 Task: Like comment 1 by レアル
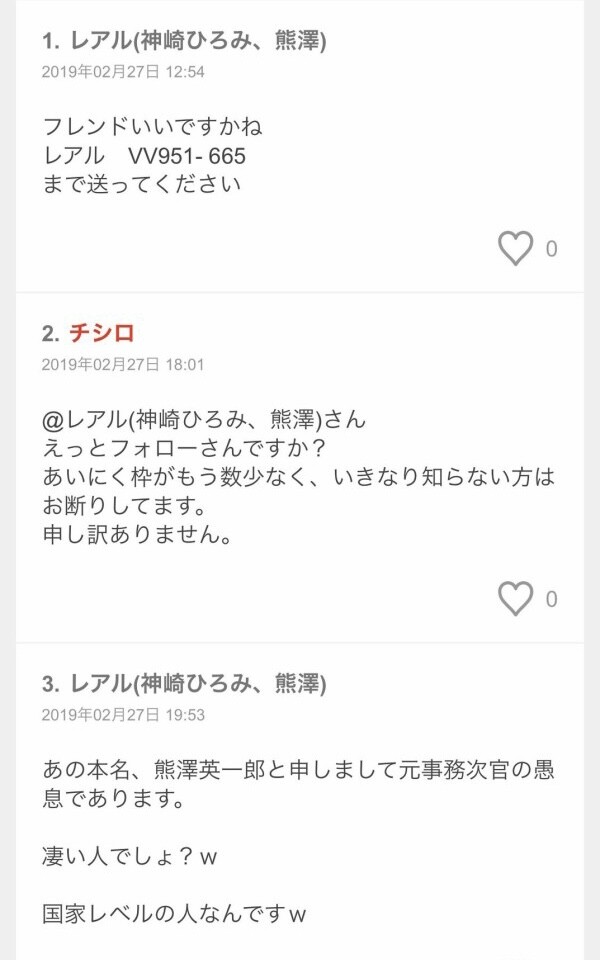pyautogui.click(x=516, y=249)
